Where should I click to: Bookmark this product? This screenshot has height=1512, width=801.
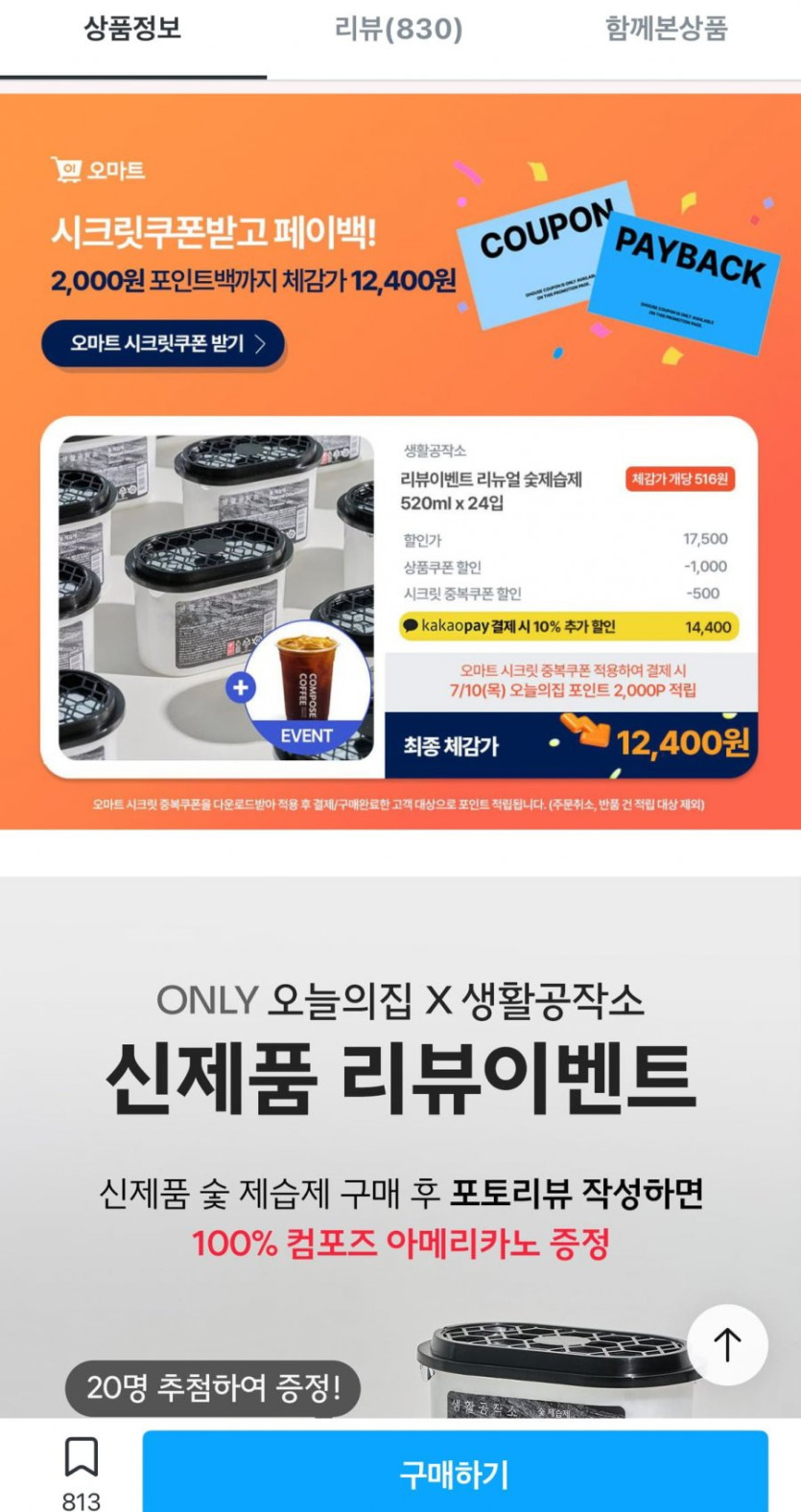click(82, 1458)
